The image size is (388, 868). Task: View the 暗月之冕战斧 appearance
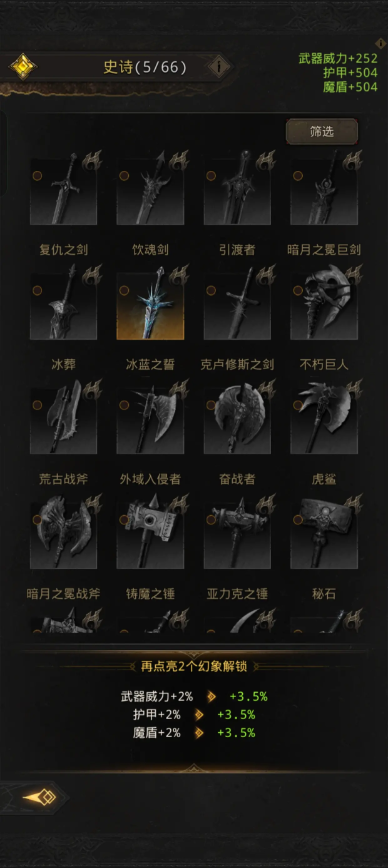click(63, 533)
